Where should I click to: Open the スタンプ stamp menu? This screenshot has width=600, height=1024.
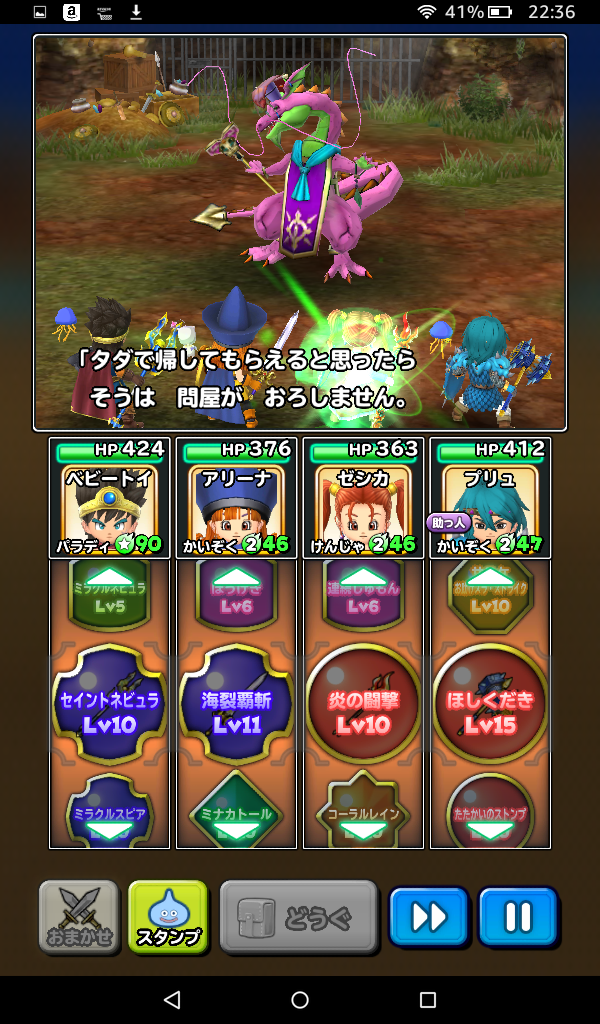tap(168, 916)
